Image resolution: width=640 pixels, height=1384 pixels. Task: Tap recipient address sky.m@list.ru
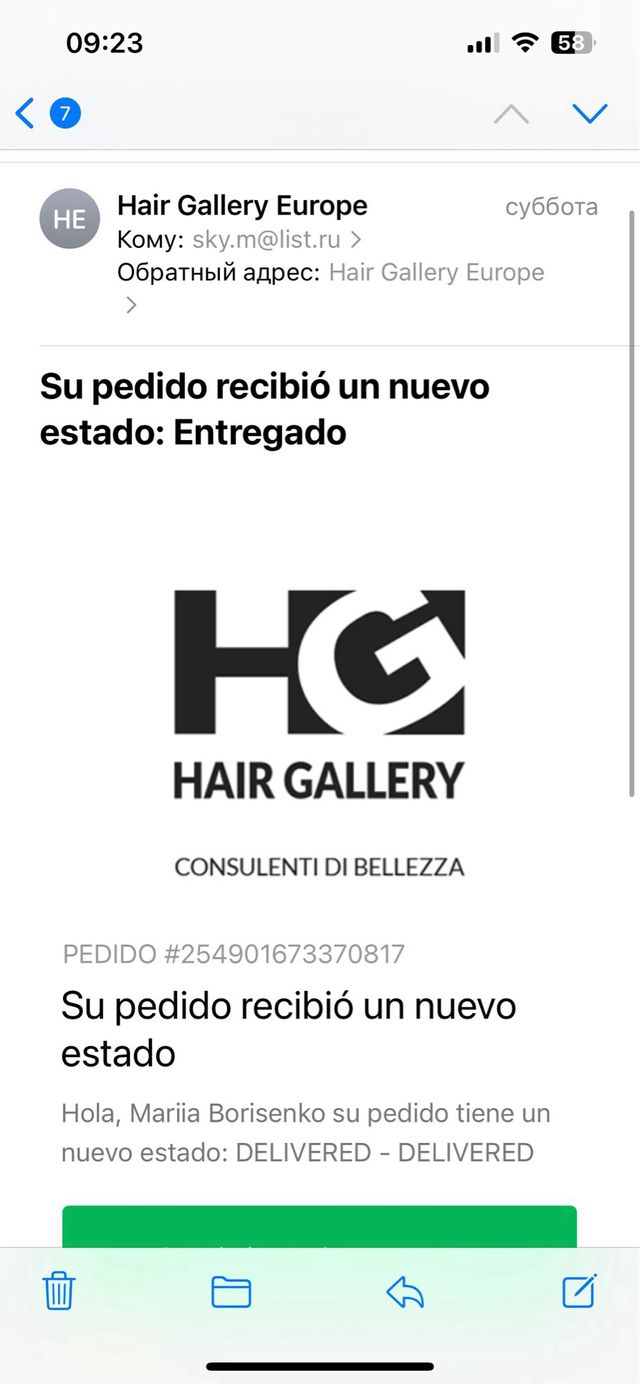pyautogui.click(x=267, y=239)
